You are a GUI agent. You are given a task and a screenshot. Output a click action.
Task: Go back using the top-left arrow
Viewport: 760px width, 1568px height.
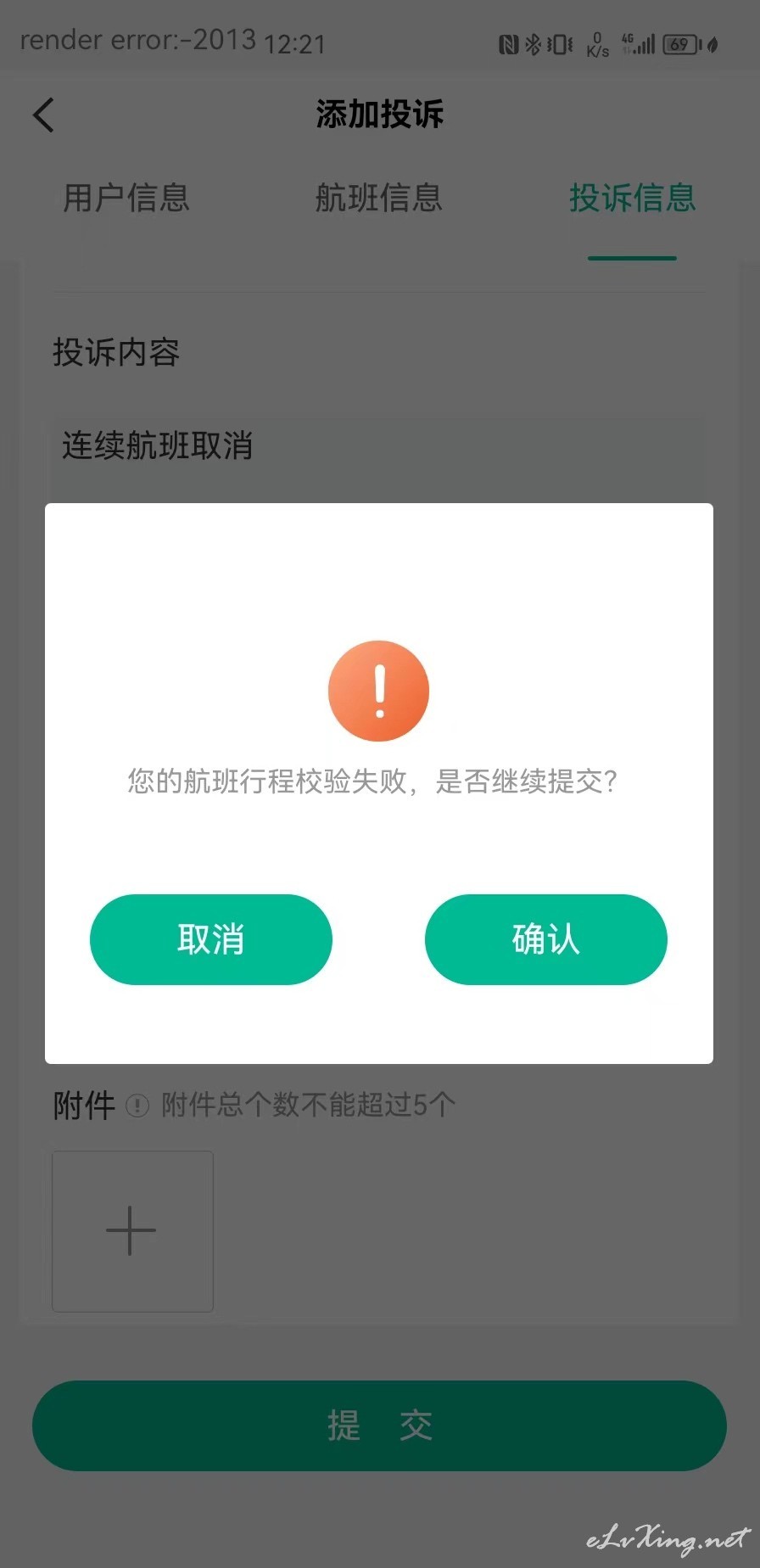click(44, 115)
